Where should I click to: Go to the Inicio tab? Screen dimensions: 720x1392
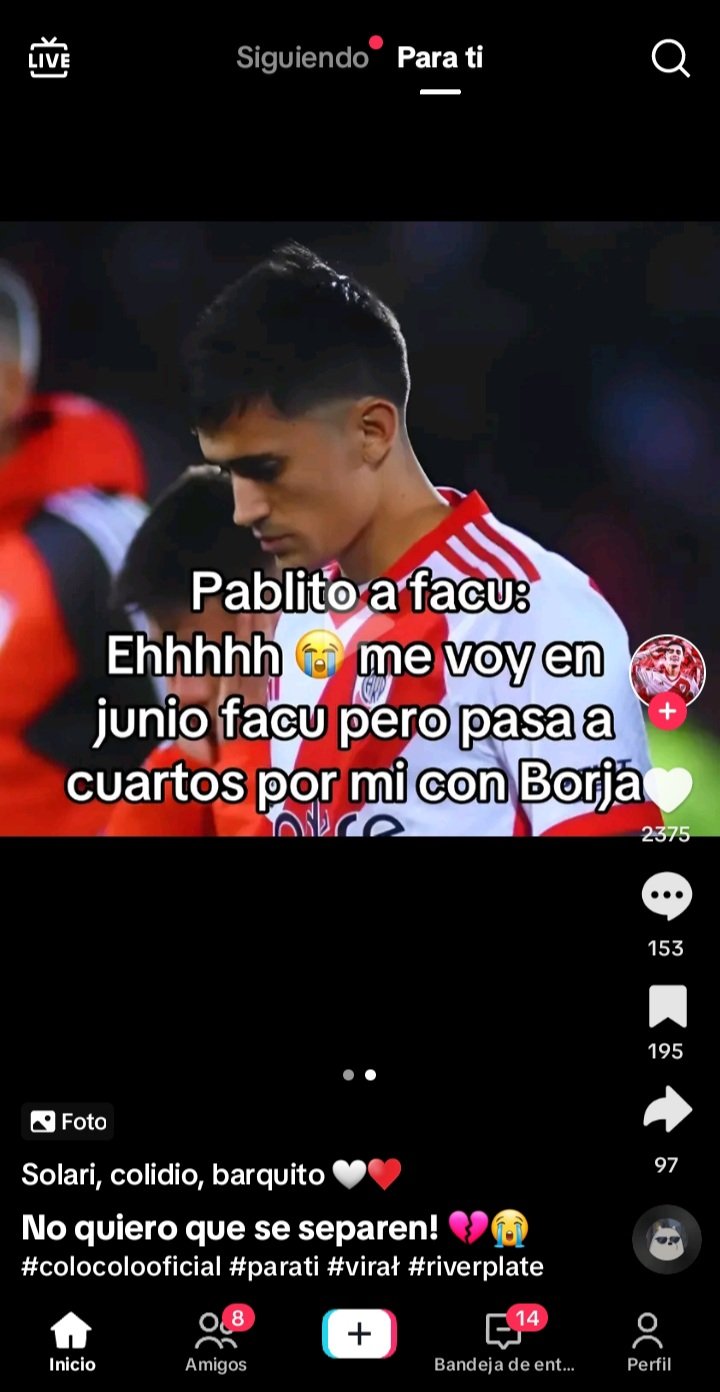tap(72, 1342)
